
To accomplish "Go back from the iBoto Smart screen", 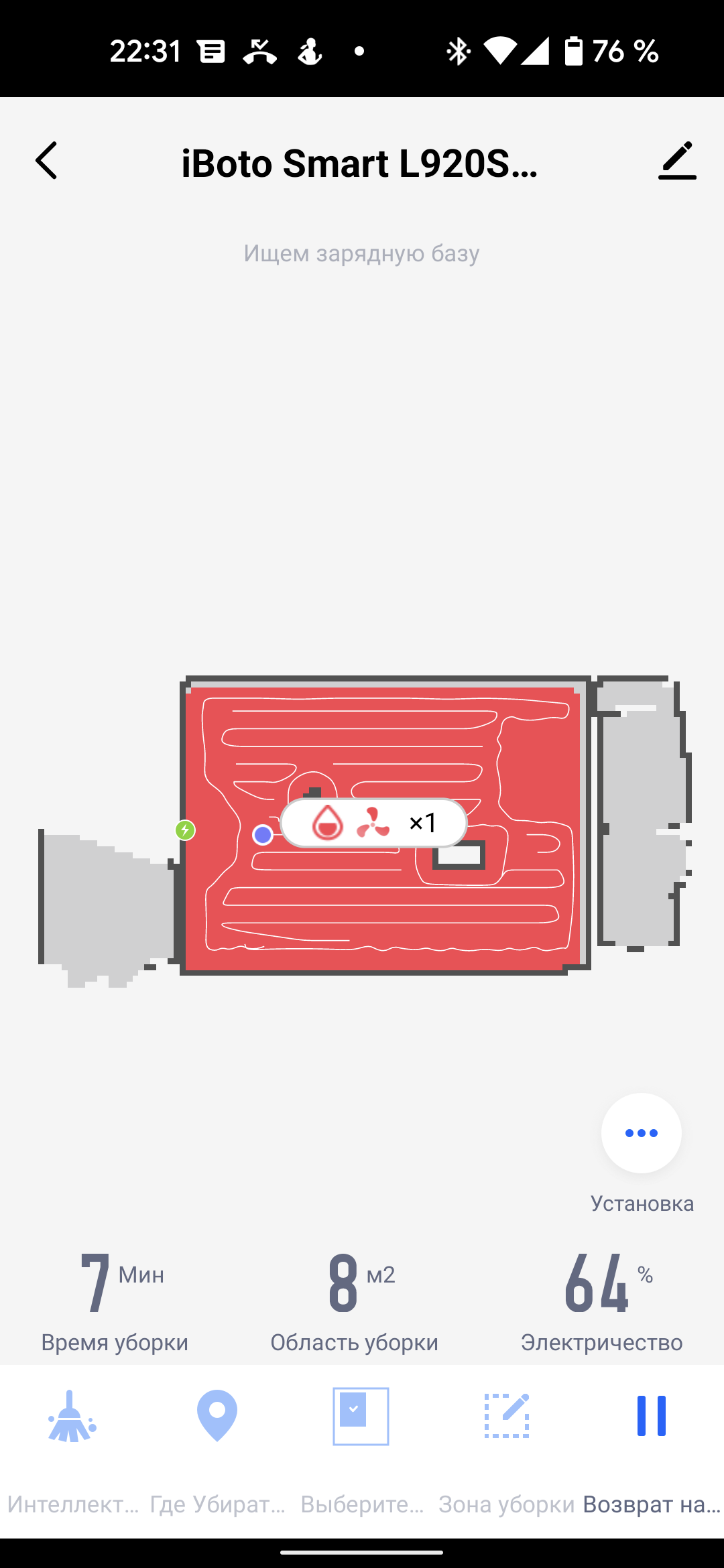I will click(47, 161).
